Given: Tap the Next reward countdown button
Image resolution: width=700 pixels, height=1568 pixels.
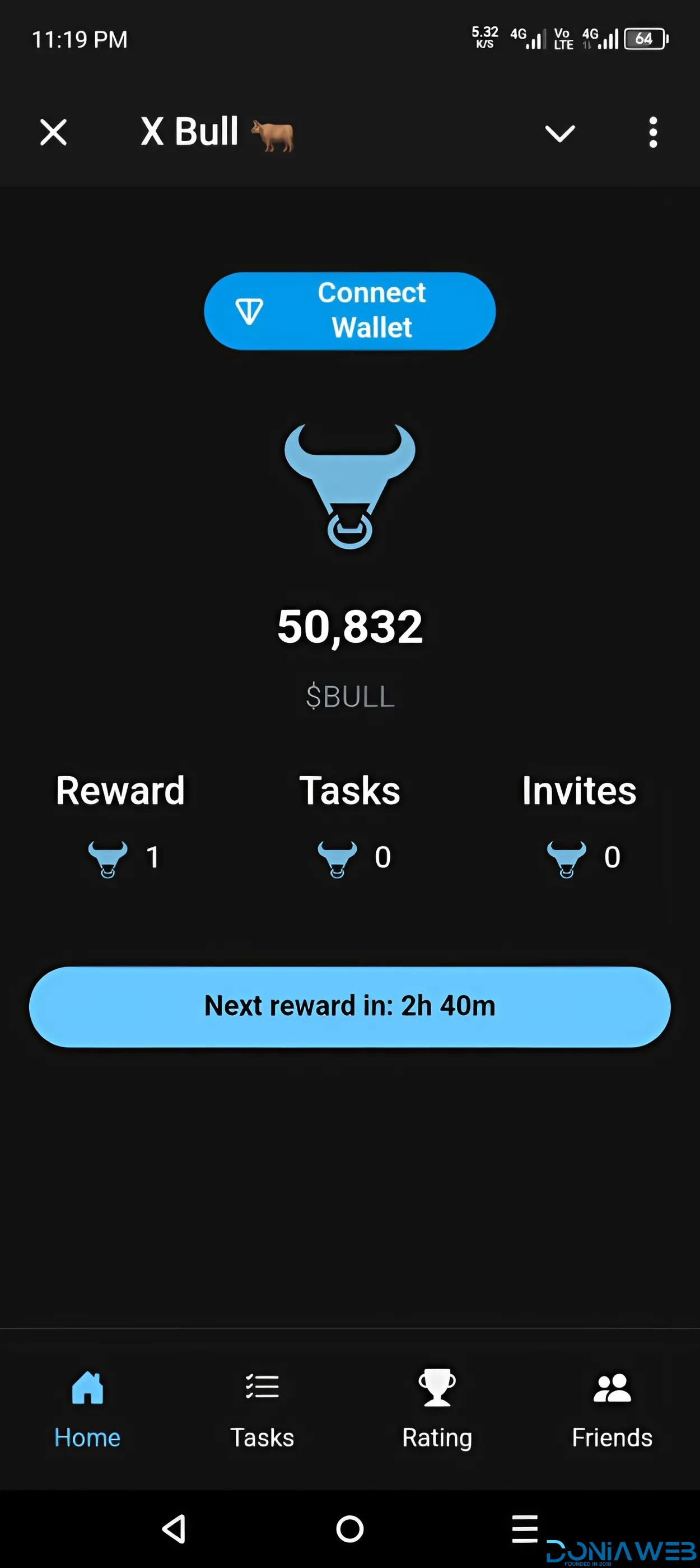Looking at the screenshot, I should tap(350, 1006).
